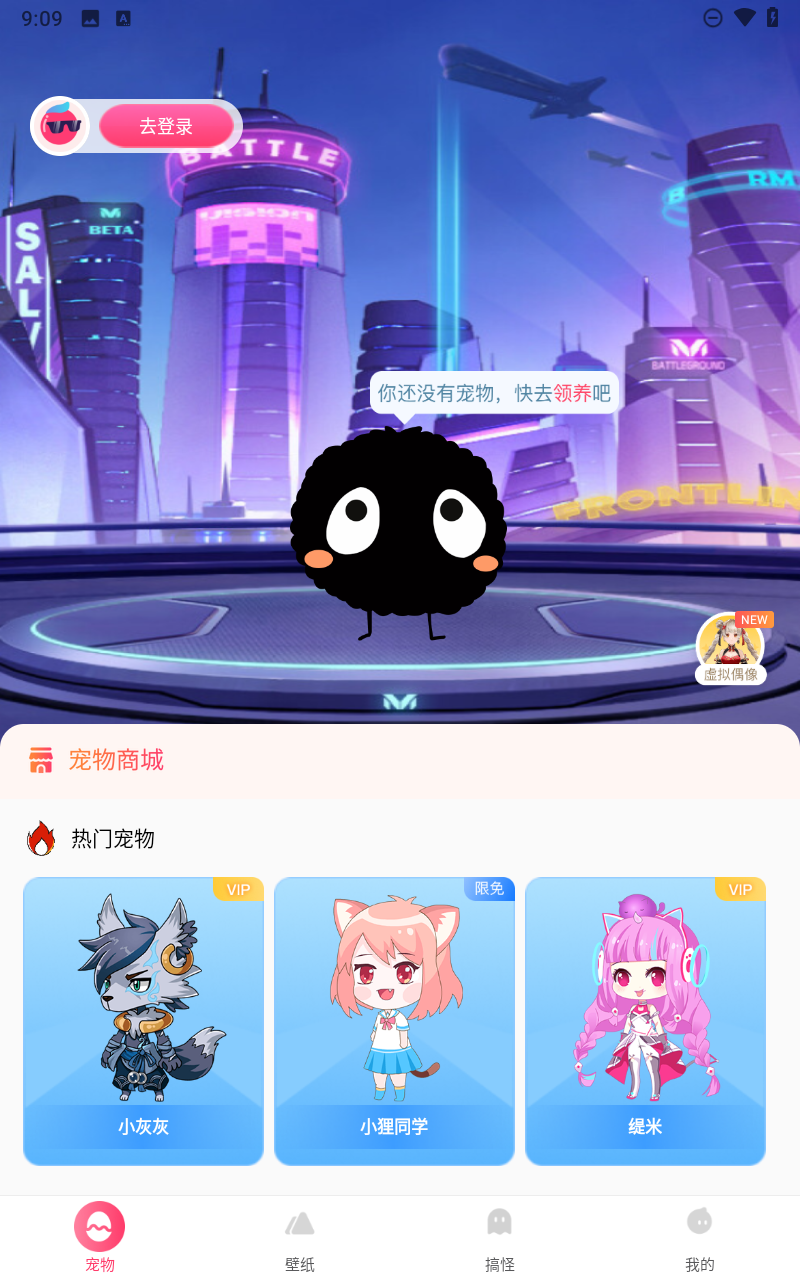Switch to the 宠物 tab
The width and height of the screenshot is (800, 1280).
[100, 1237]
